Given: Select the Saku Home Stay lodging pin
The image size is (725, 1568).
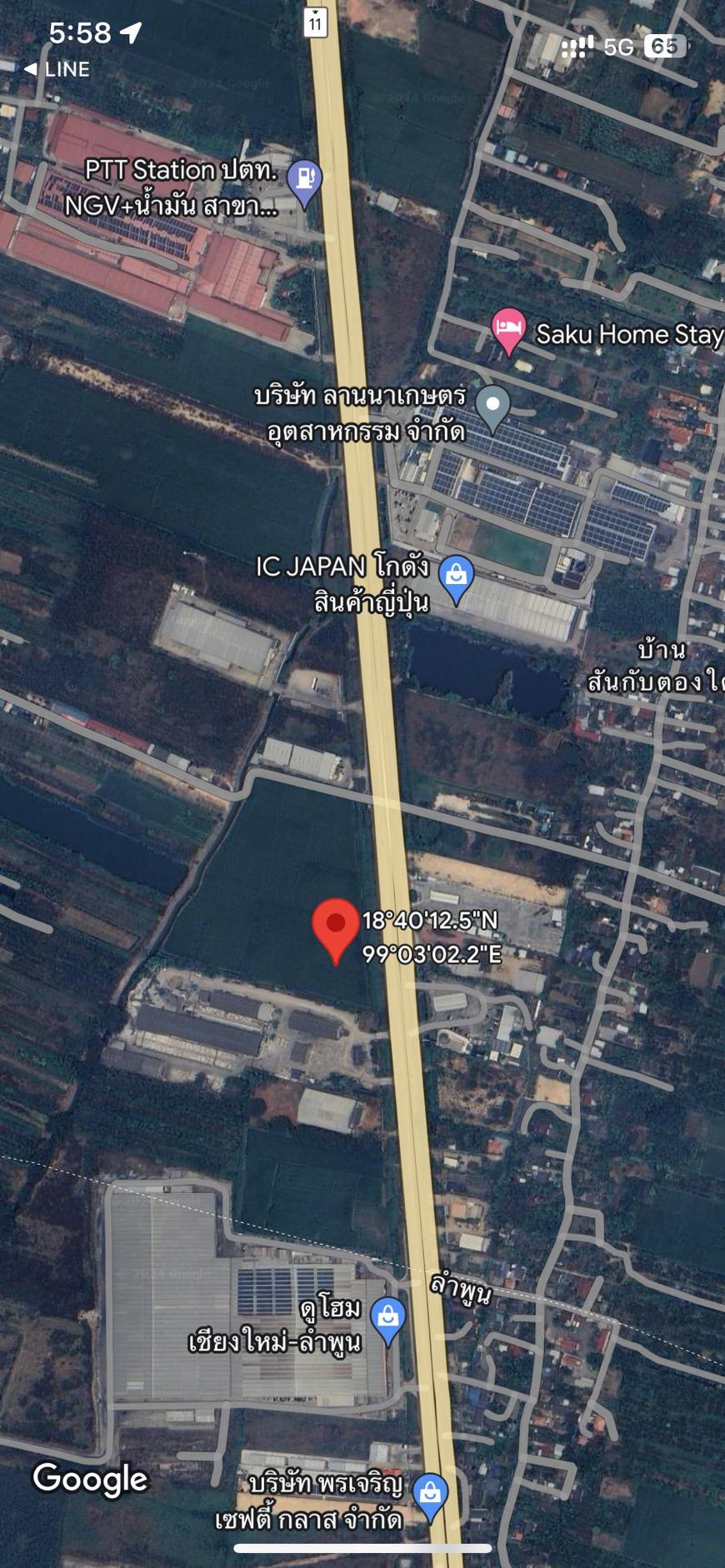Looking at the screenshot, I should (508, 332).
